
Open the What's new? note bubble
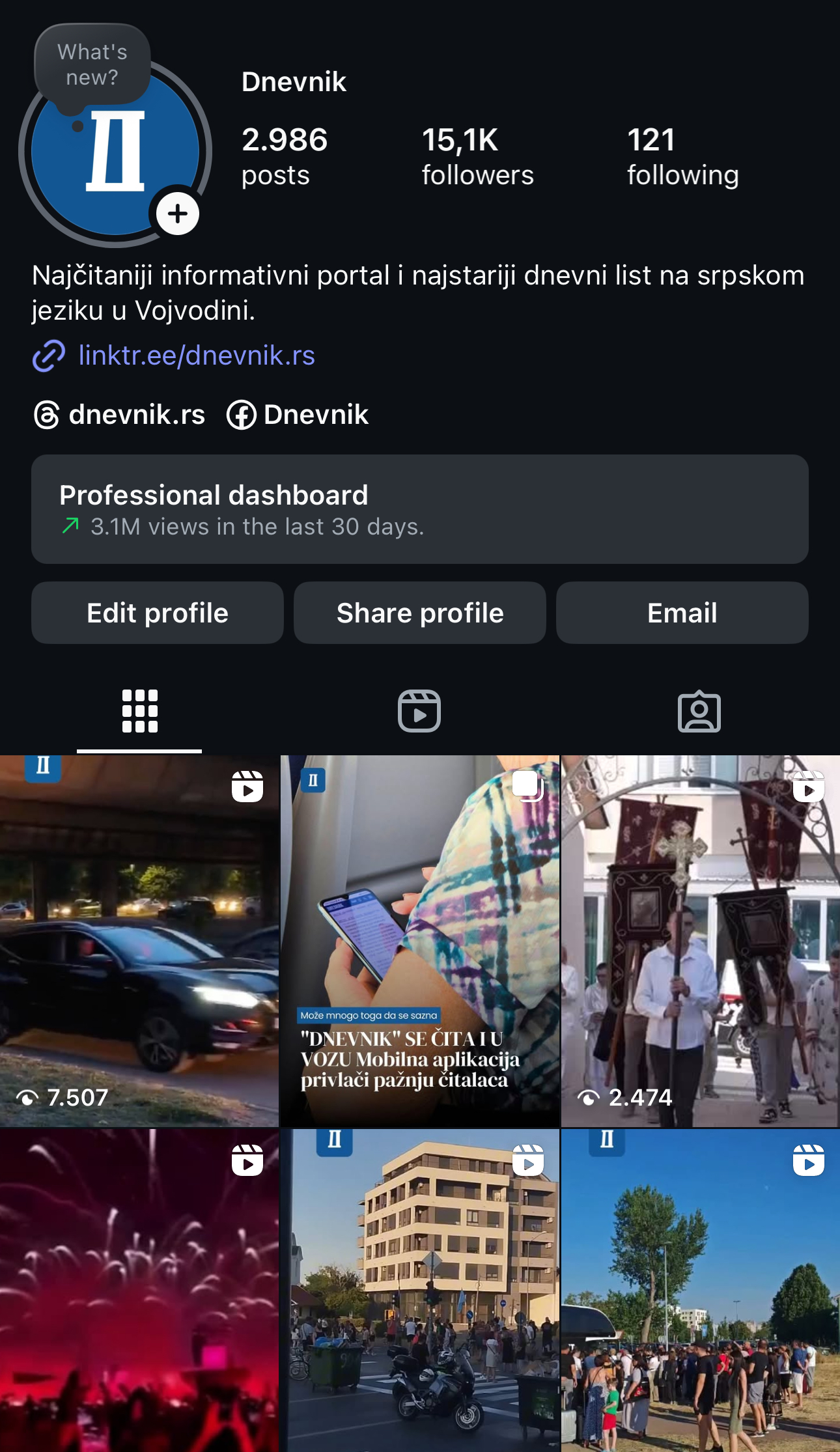pos(92,64)
